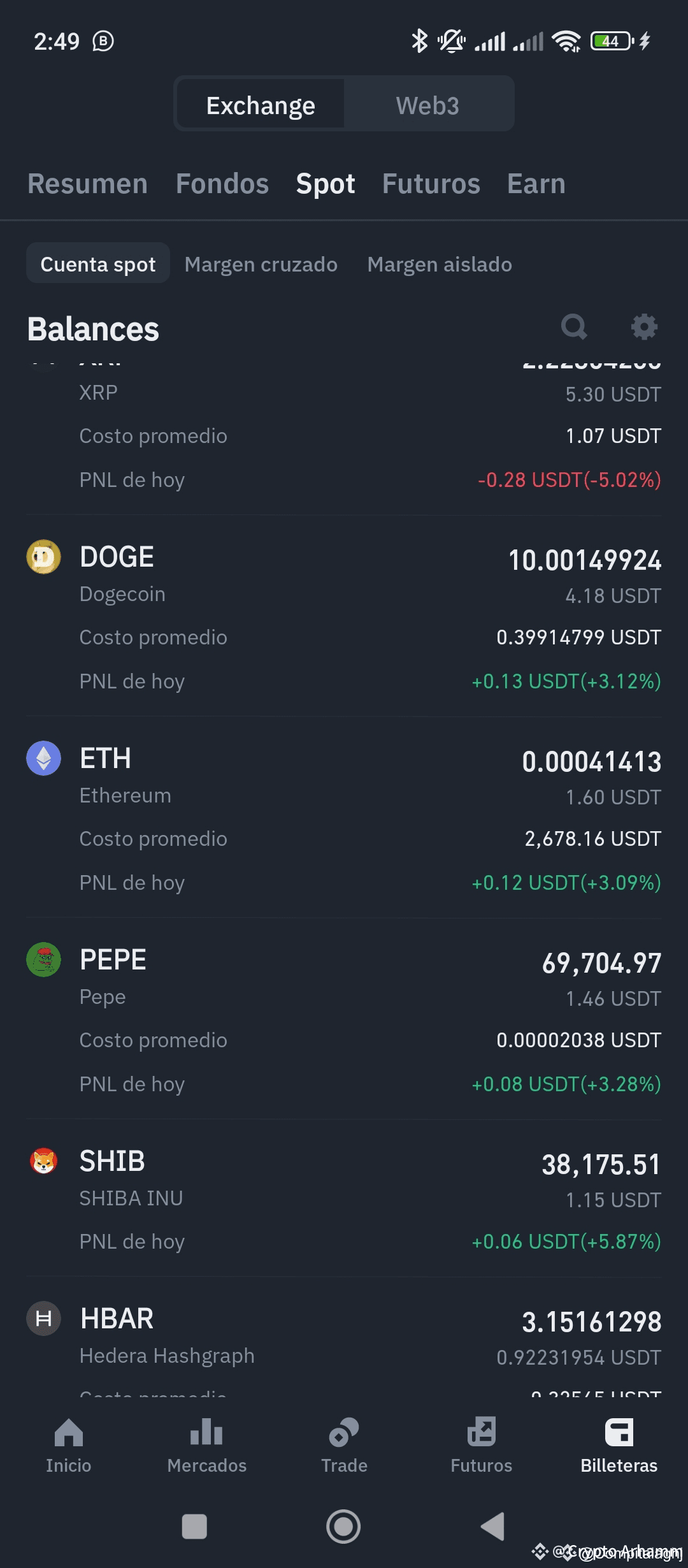Open the Resumen tab

point(88,184)
